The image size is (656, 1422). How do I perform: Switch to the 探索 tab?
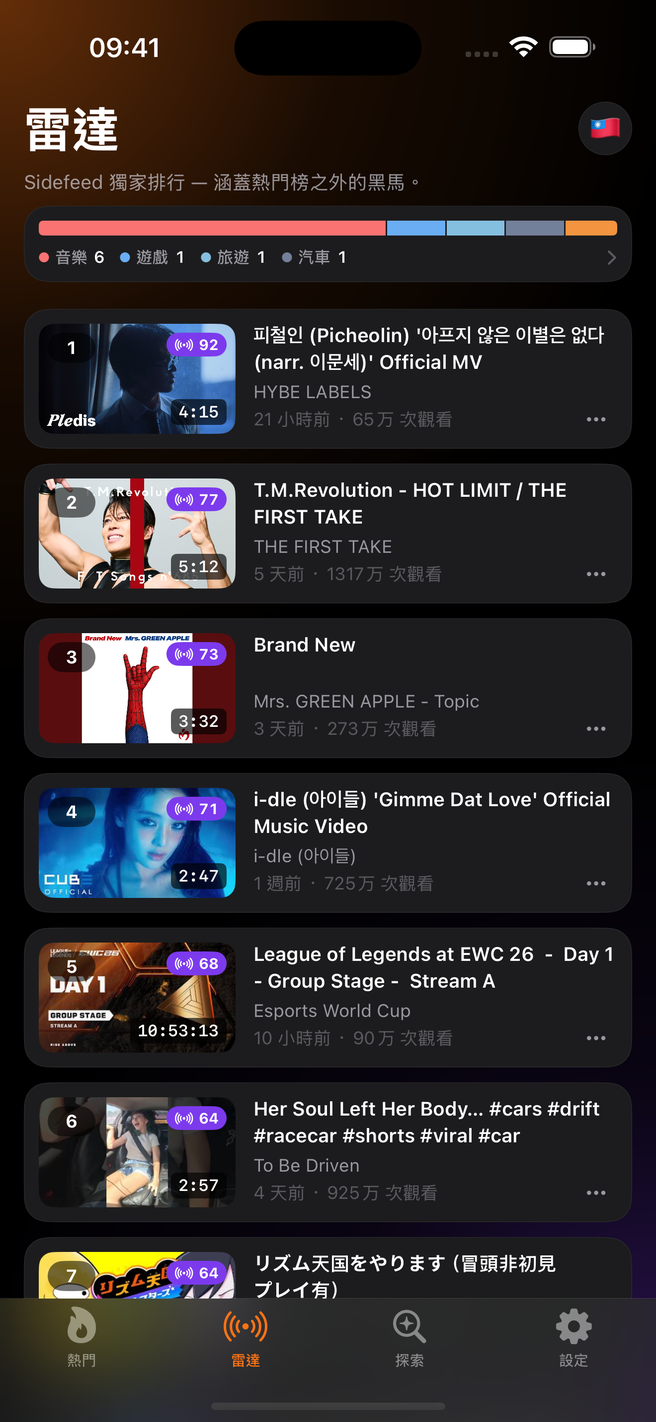[410, 1338]
